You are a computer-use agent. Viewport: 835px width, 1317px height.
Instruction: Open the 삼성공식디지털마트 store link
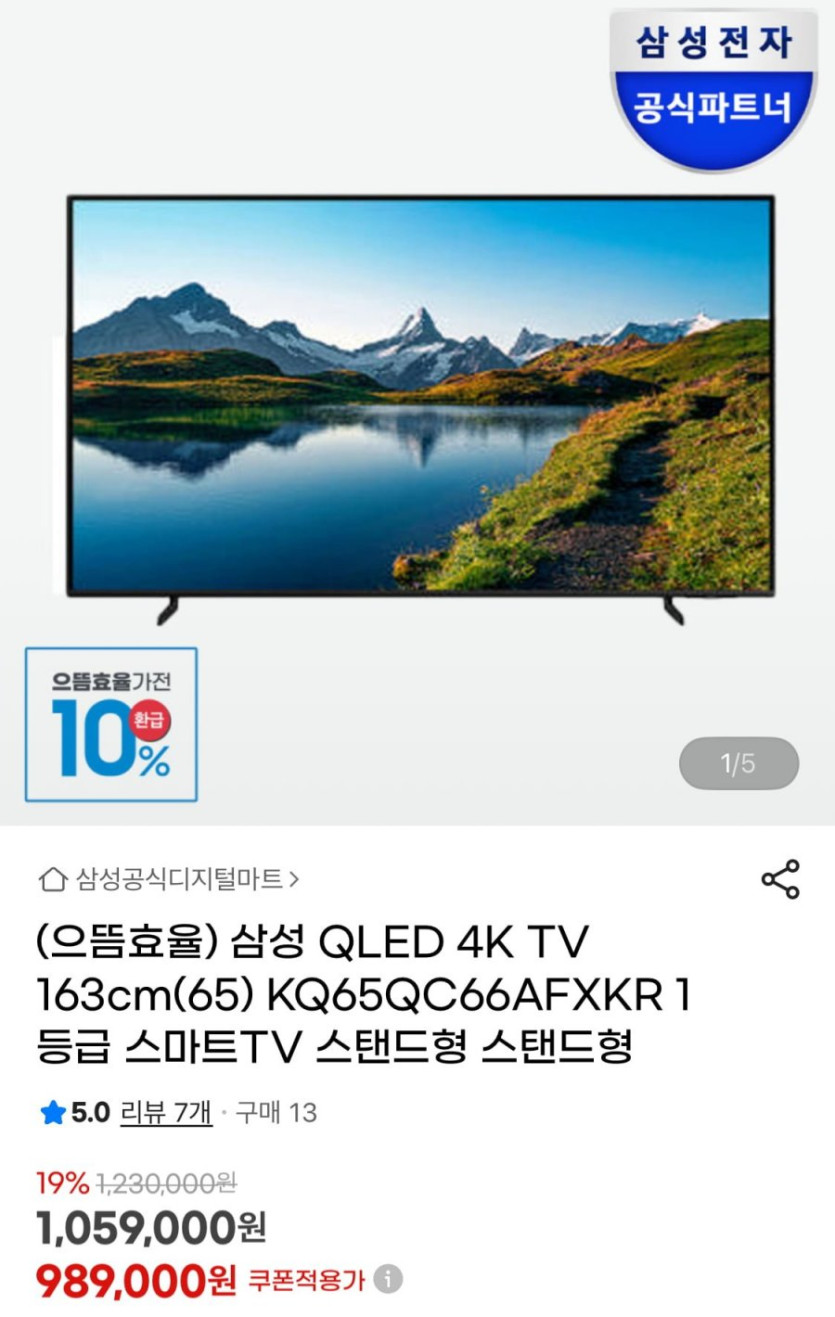point(170,879)
